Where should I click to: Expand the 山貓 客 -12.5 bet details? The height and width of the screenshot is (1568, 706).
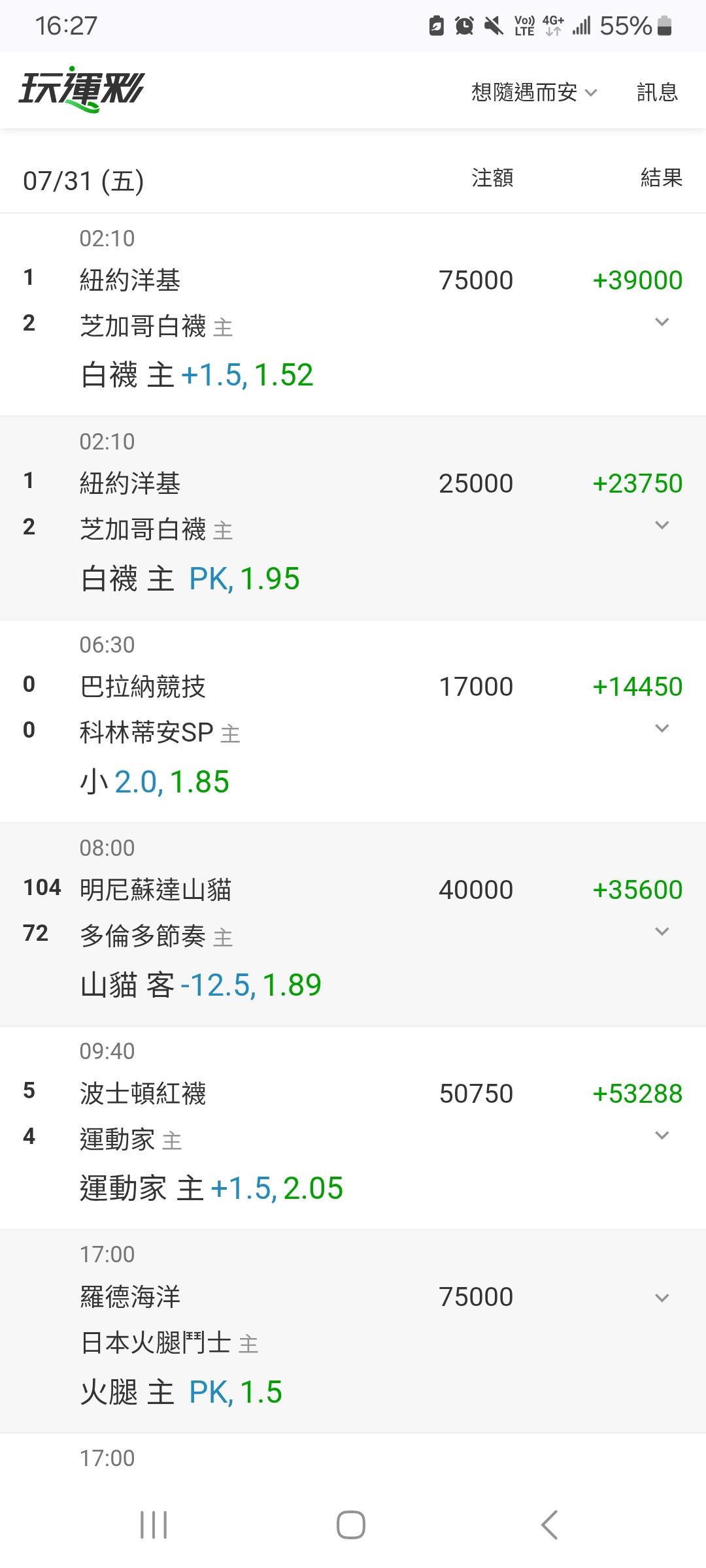(x=662, y=932)
